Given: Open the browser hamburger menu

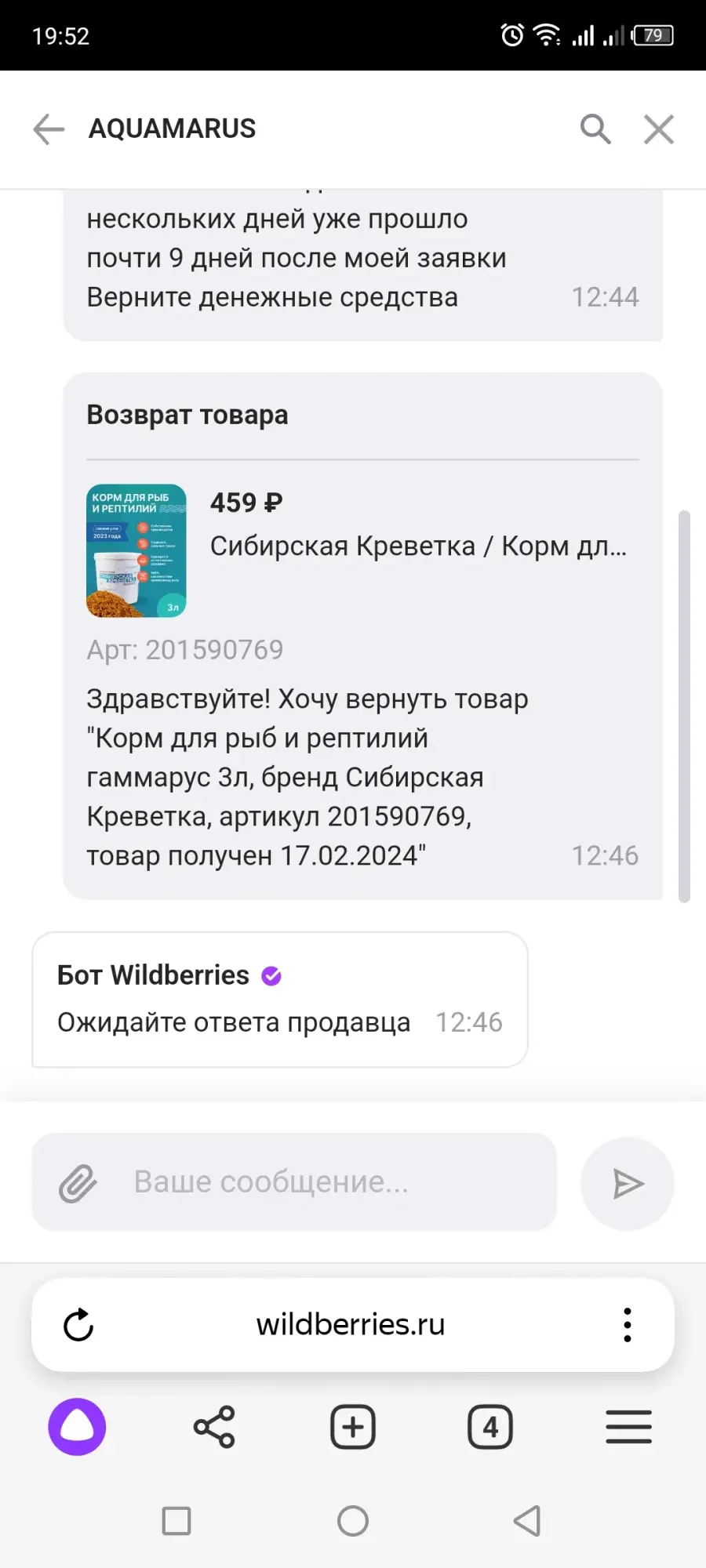Looking at the screenshot, I should pos(628,1427).
